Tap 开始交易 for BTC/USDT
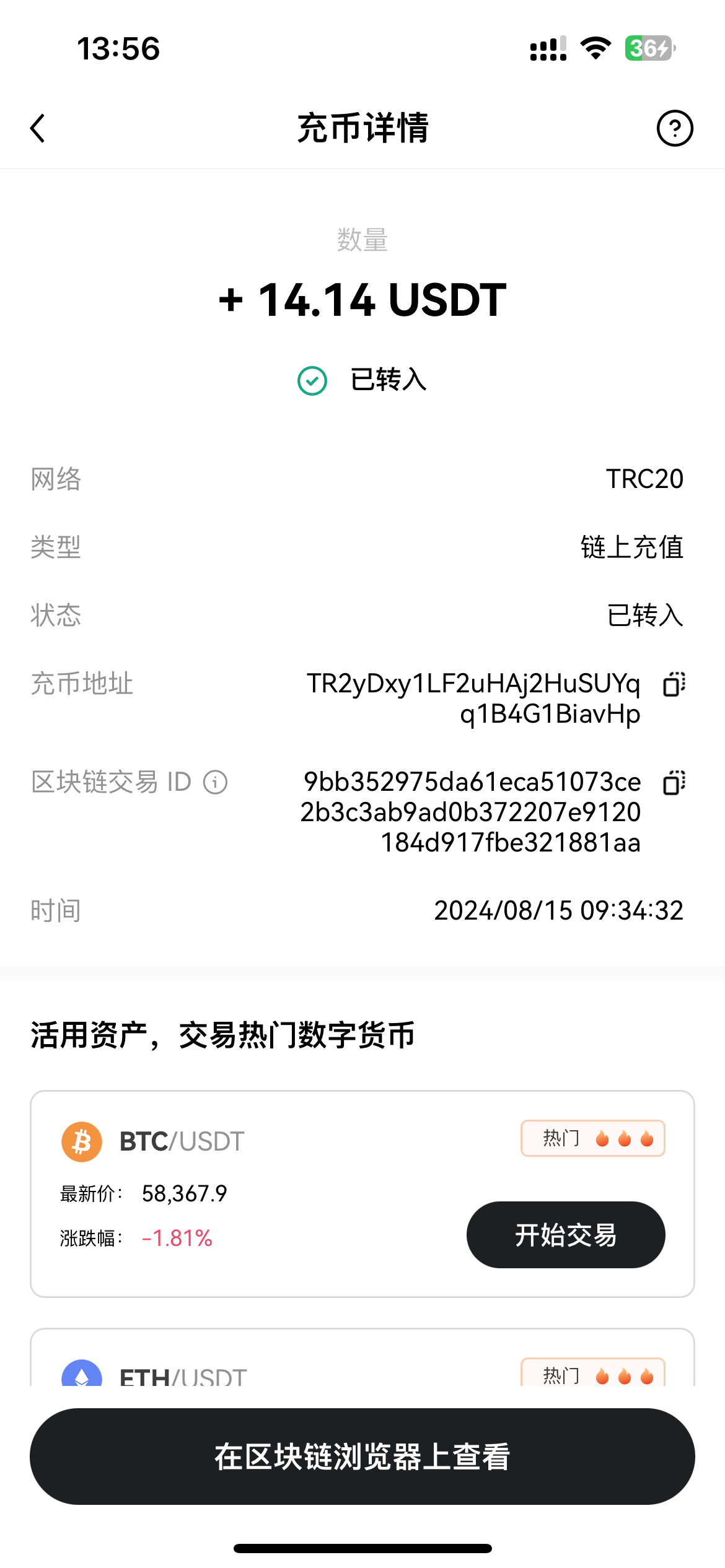 565,1235
